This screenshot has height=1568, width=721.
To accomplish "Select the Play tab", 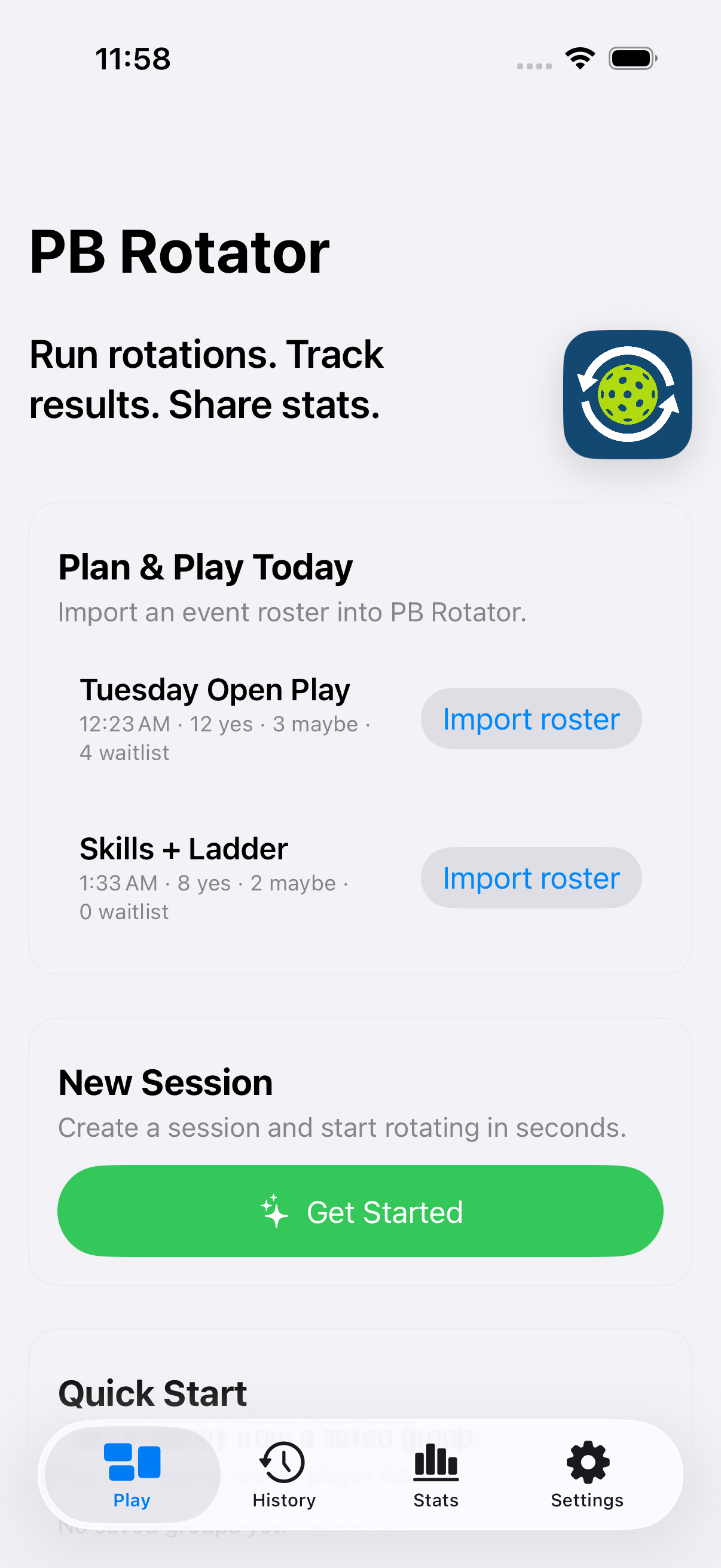I will click(132, 1474).
